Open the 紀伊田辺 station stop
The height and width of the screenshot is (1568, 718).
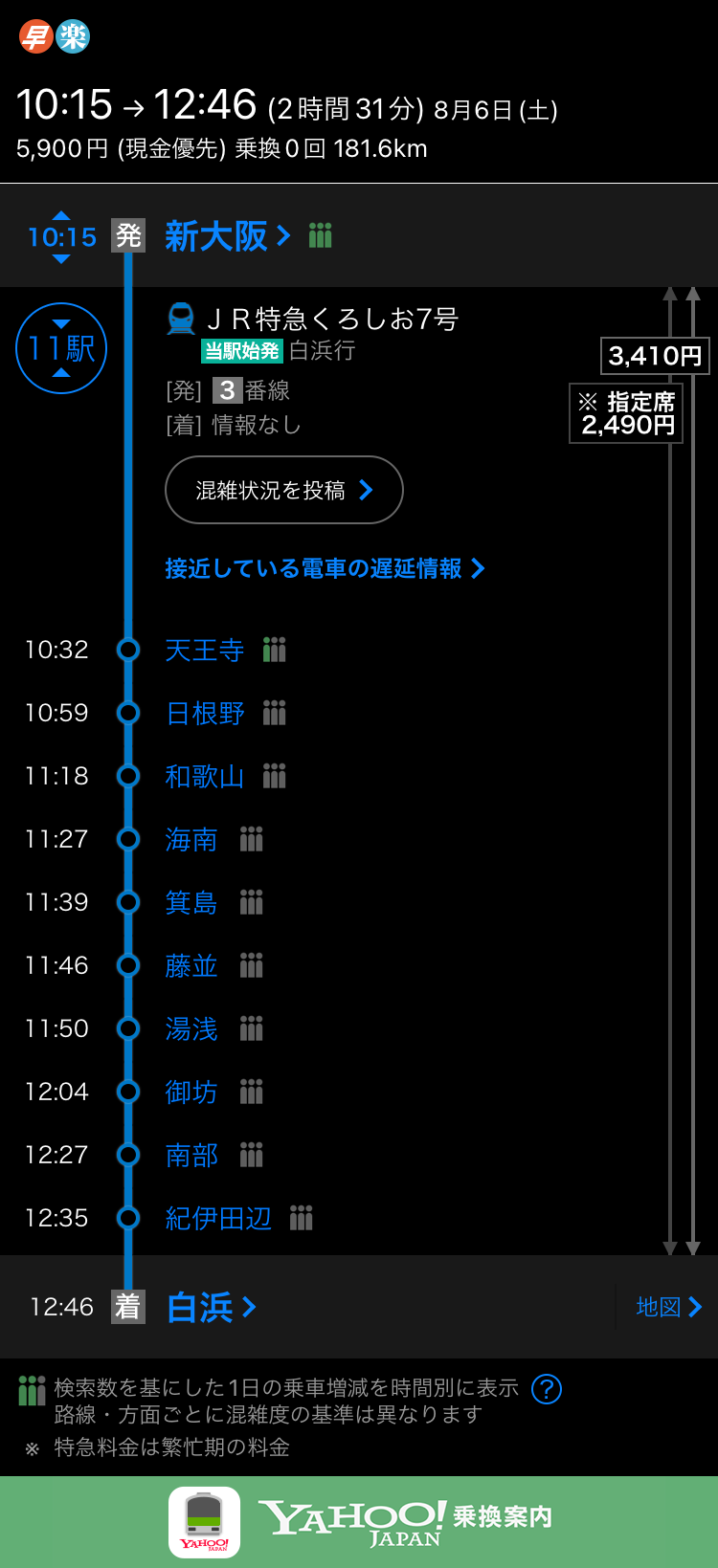pyautogui.click(x=218, y=1219)
